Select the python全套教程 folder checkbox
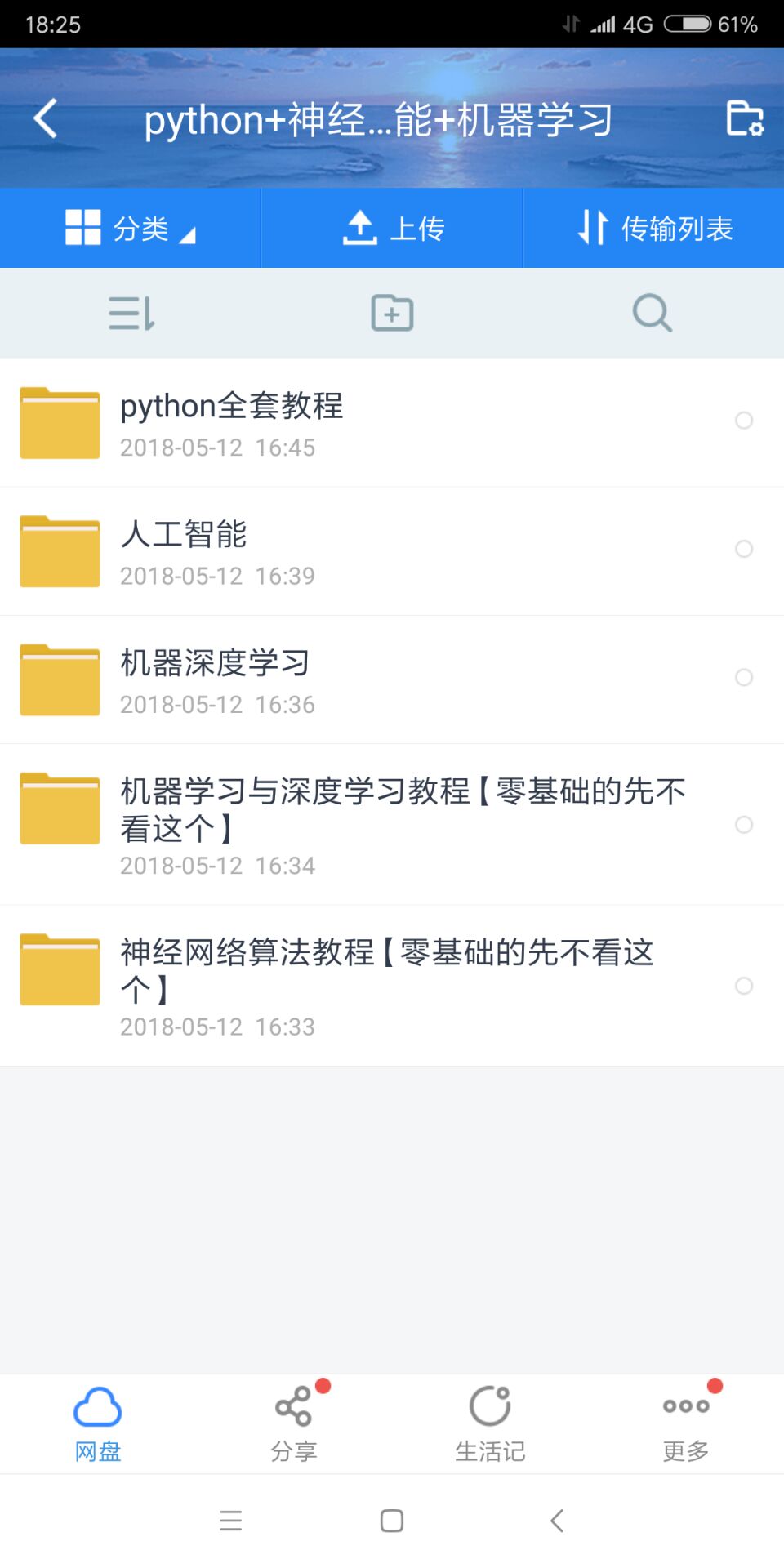This screenshot has width=784, height=1568. [744, 421]
